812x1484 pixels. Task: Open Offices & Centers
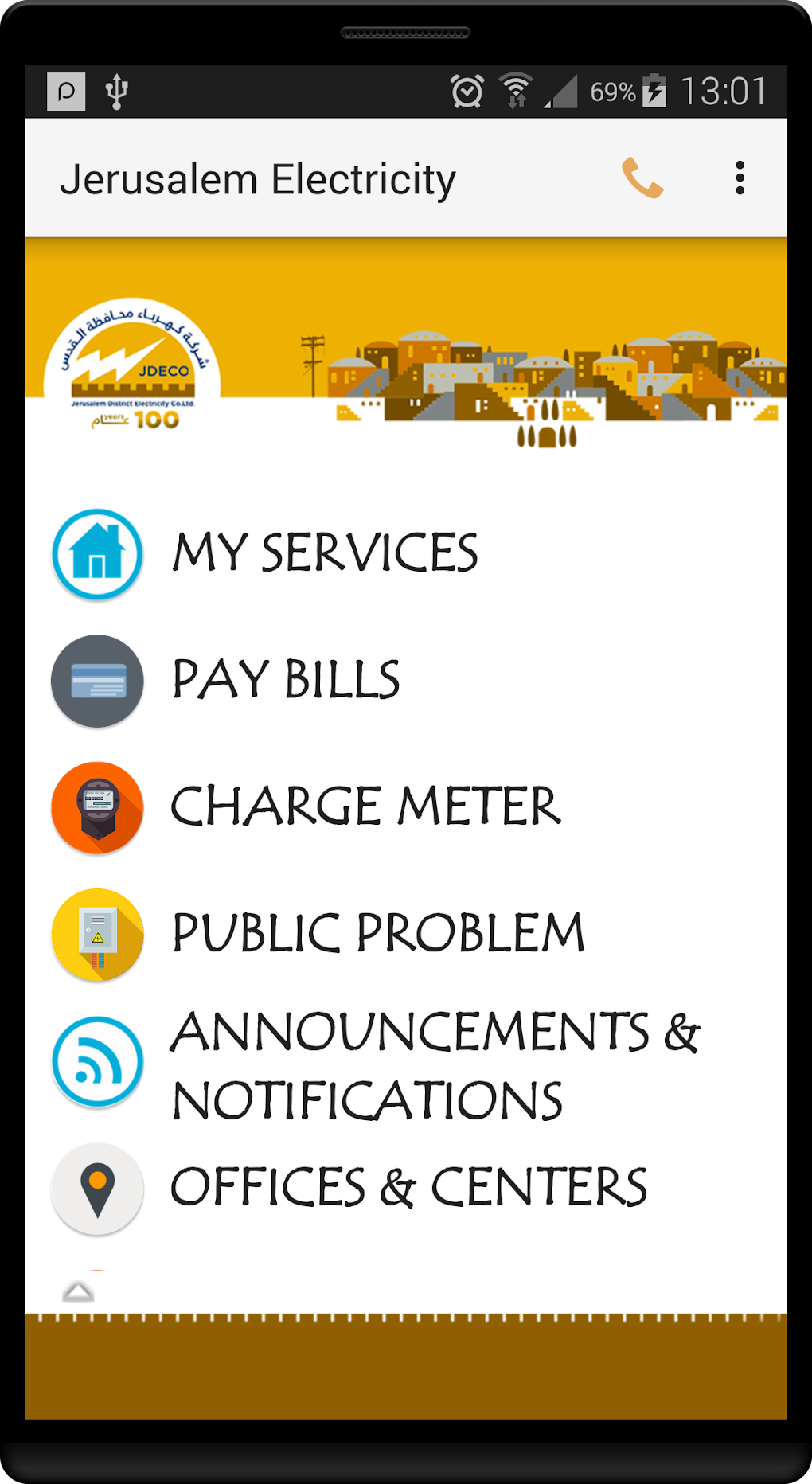pos(408,1188)
